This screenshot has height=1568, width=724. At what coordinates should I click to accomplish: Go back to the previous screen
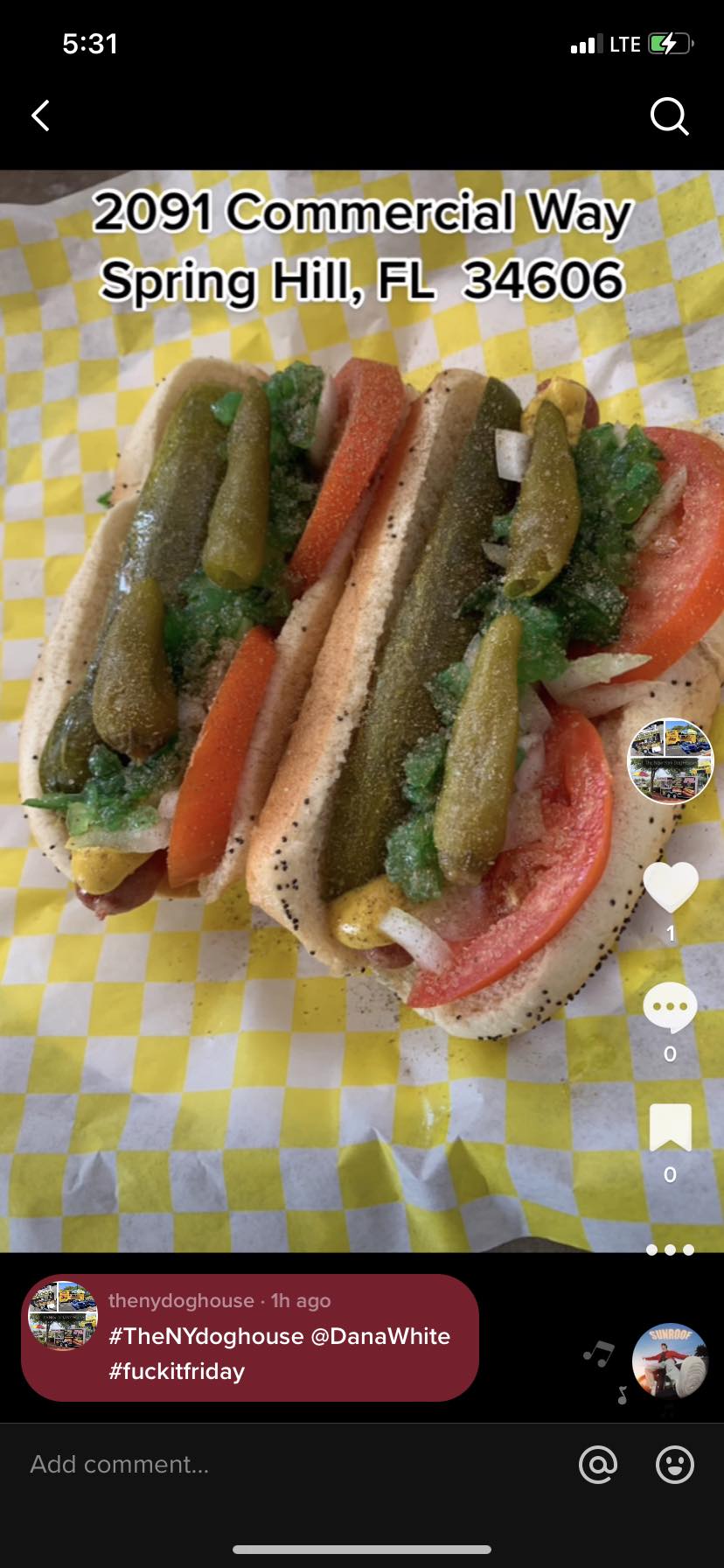[40, 115]
